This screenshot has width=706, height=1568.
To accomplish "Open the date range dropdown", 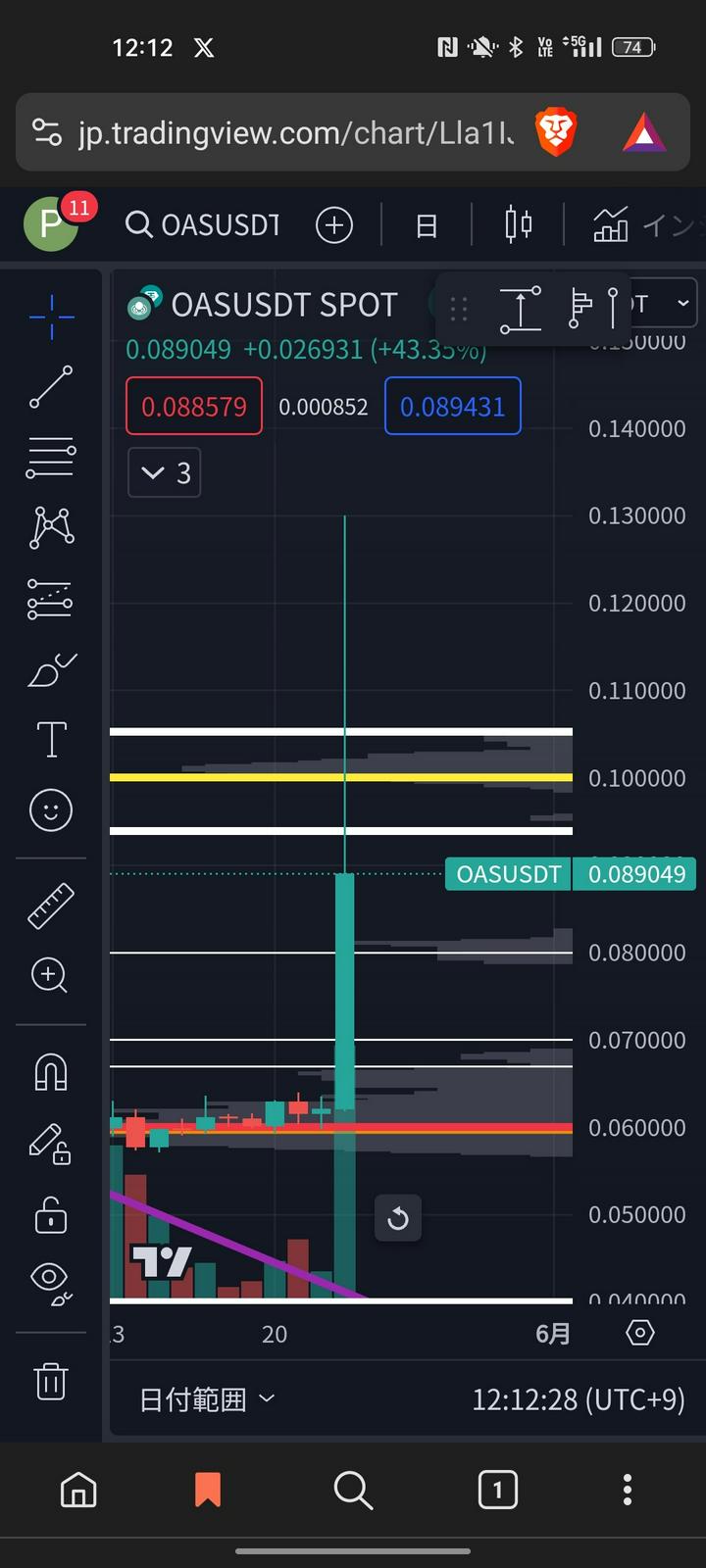I will (207, 1399).
